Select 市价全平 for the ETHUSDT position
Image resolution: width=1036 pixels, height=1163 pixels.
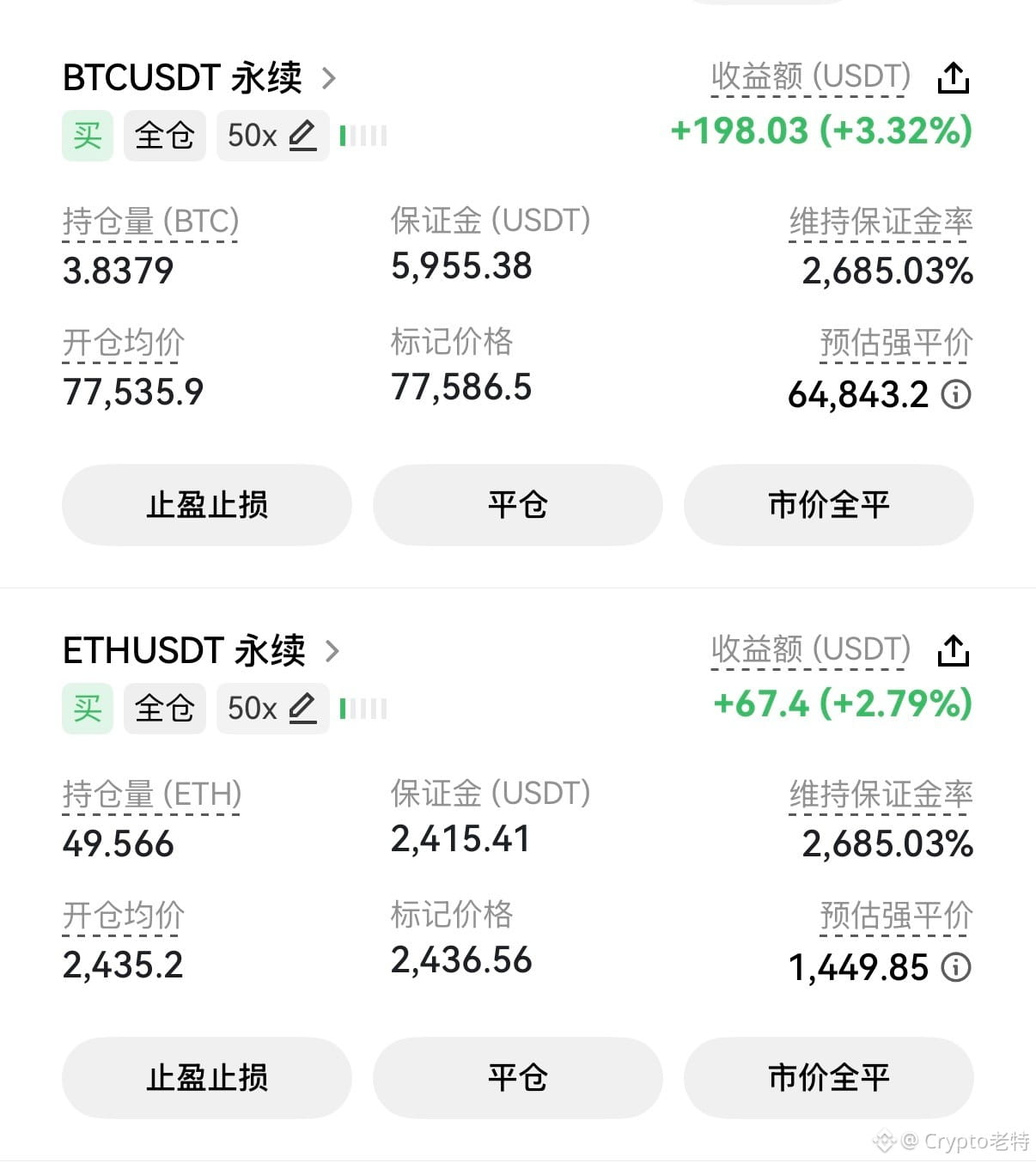click(829, 1078)
